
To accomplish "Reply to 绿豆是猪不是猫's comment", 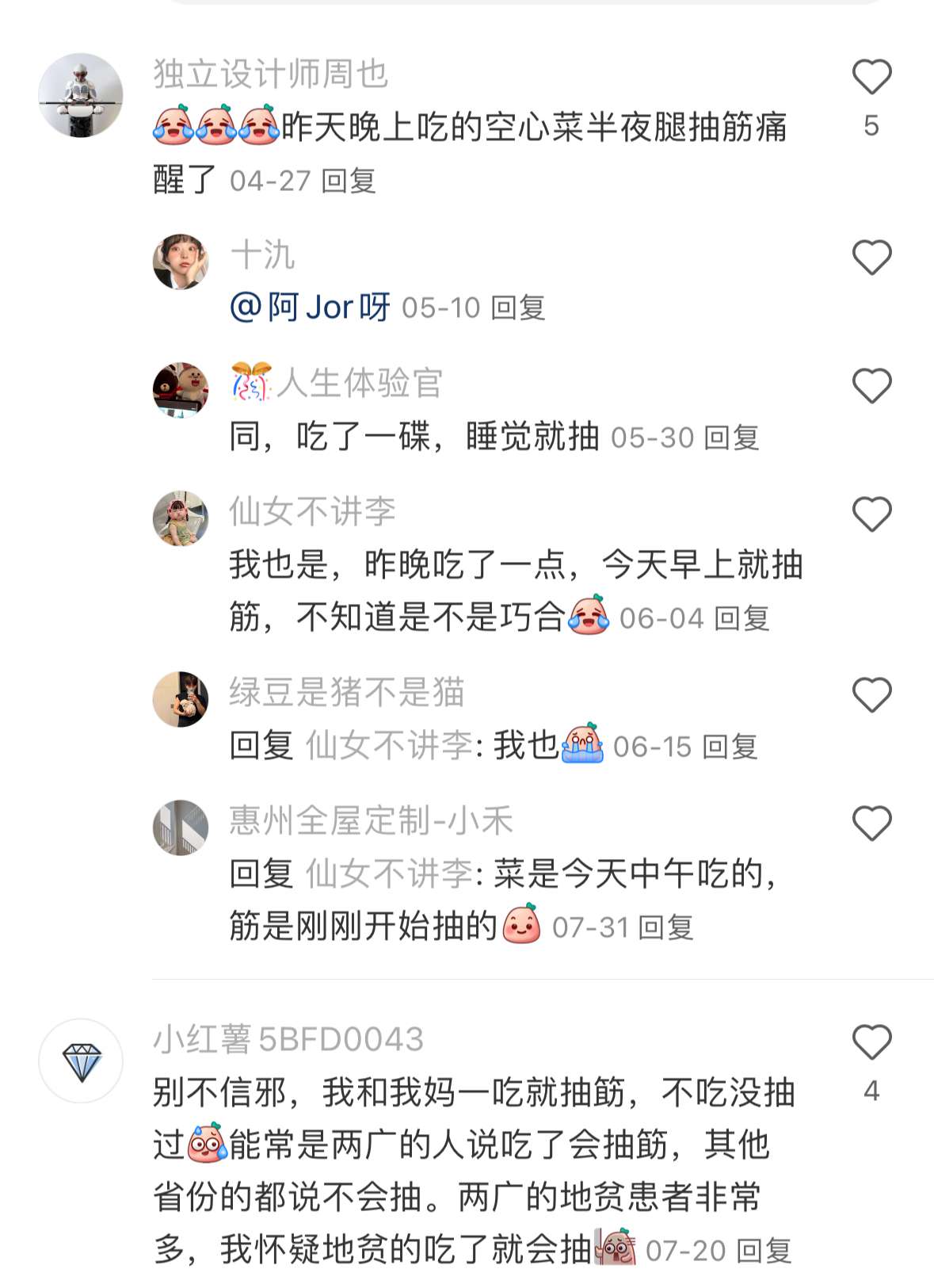I will tap(730, 747).
